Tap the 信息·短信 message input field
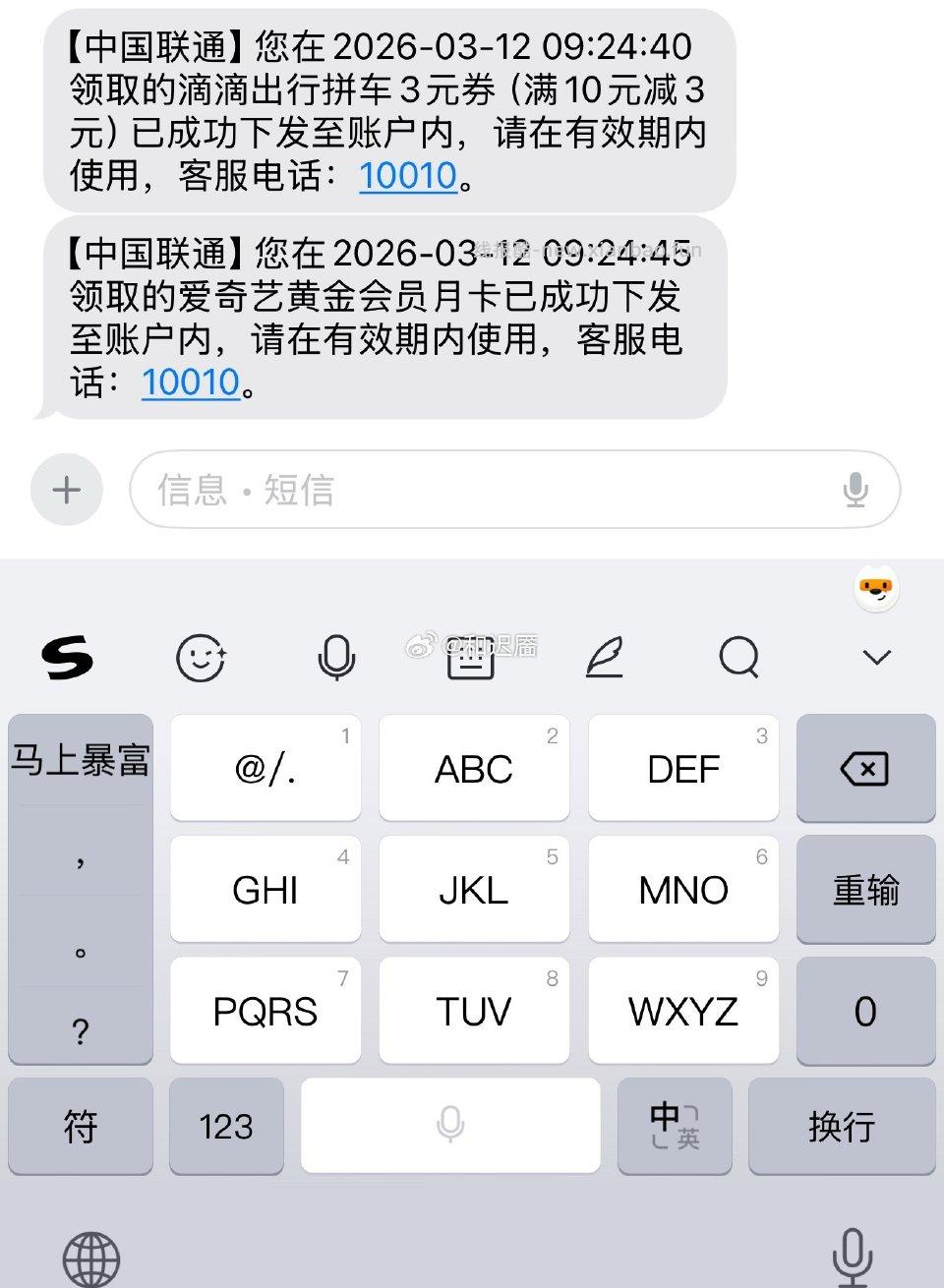 tap(393, 489)
